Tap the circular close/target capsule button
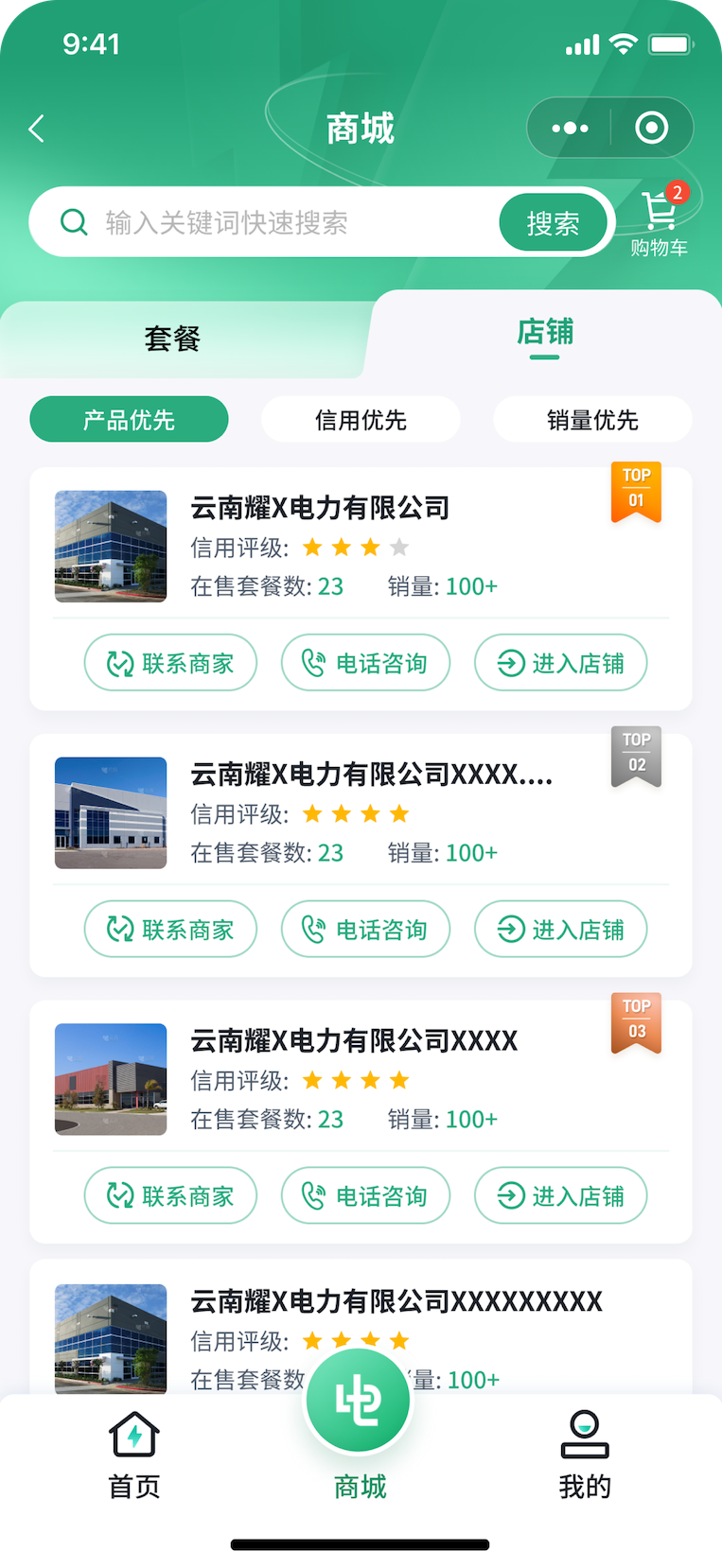Screen dimensions: 722x1568 [x=652, y=128]
